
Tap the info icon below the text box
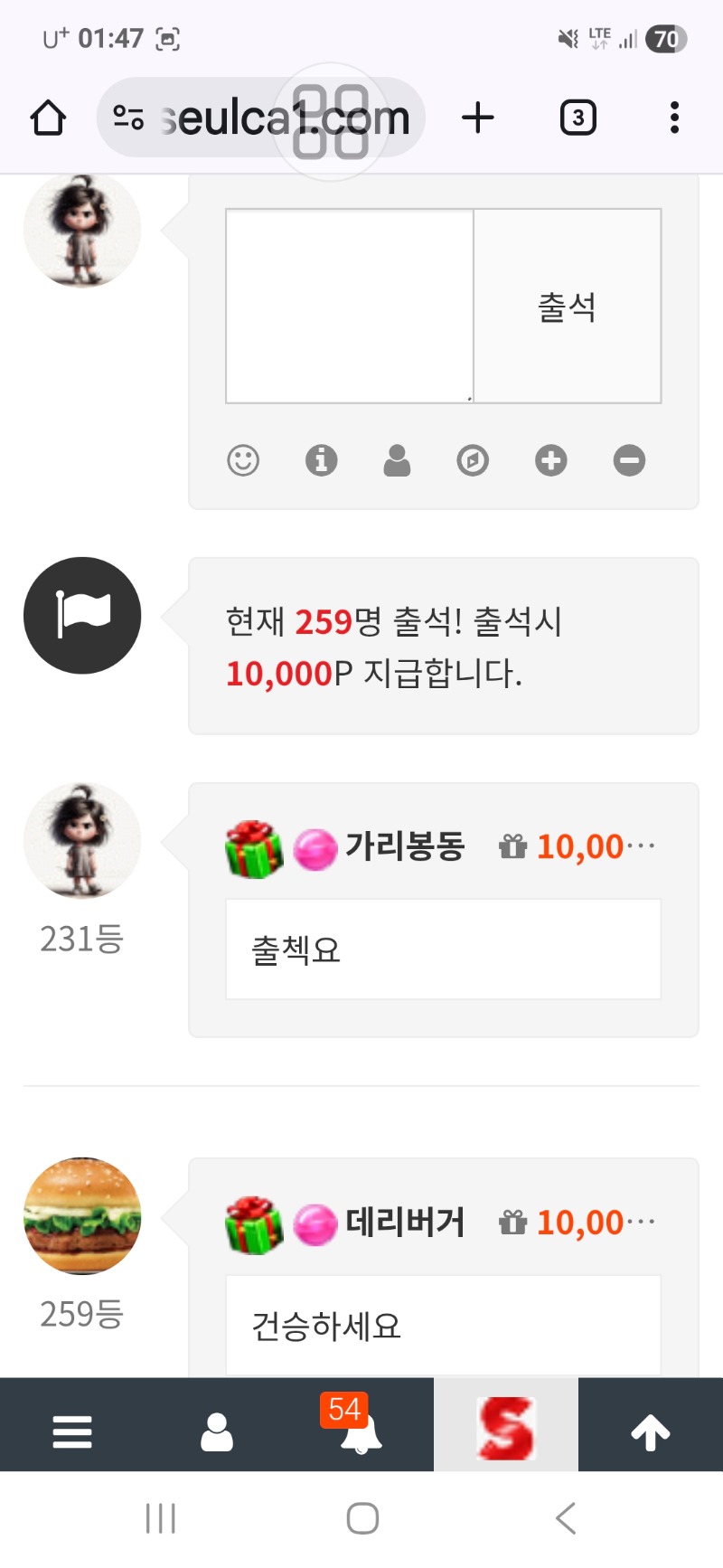[x=321, y=460]
